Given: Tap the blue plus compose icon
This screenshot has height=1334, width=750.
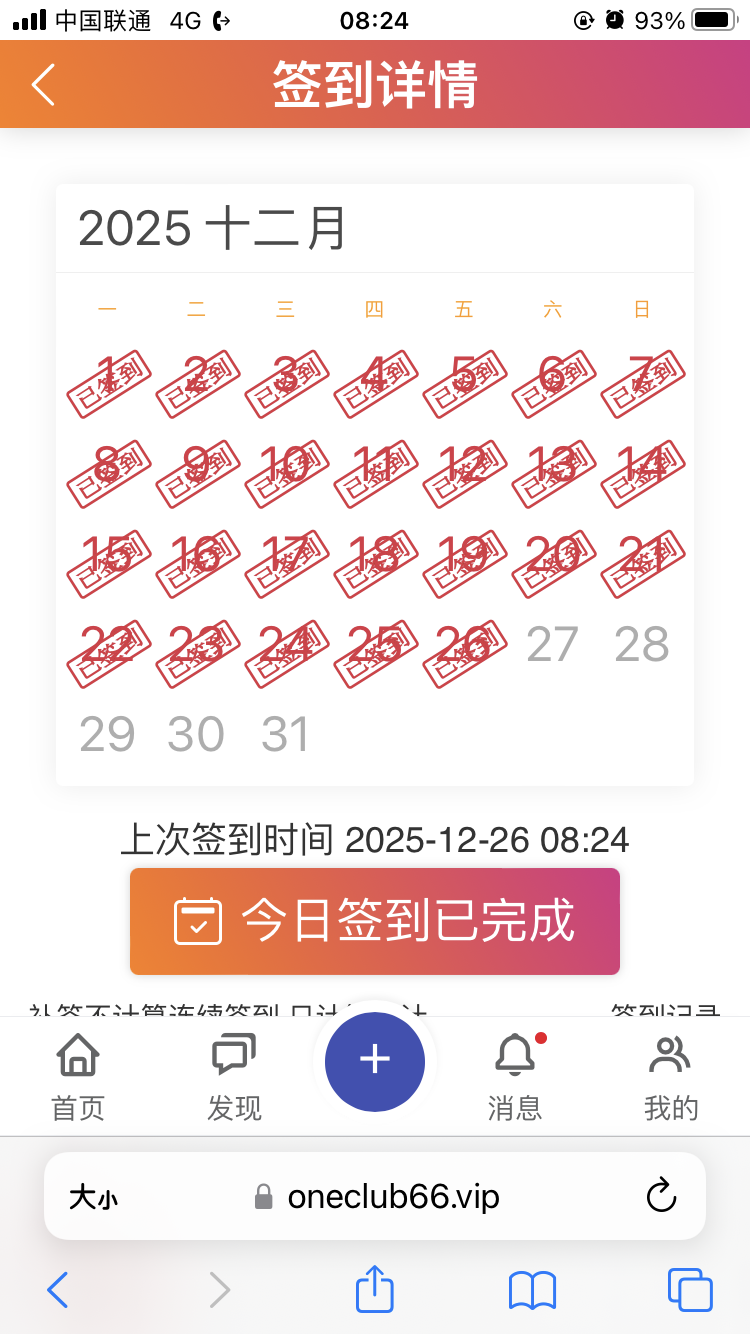Looking at the screenshot, I should (x=375, y=1062).
